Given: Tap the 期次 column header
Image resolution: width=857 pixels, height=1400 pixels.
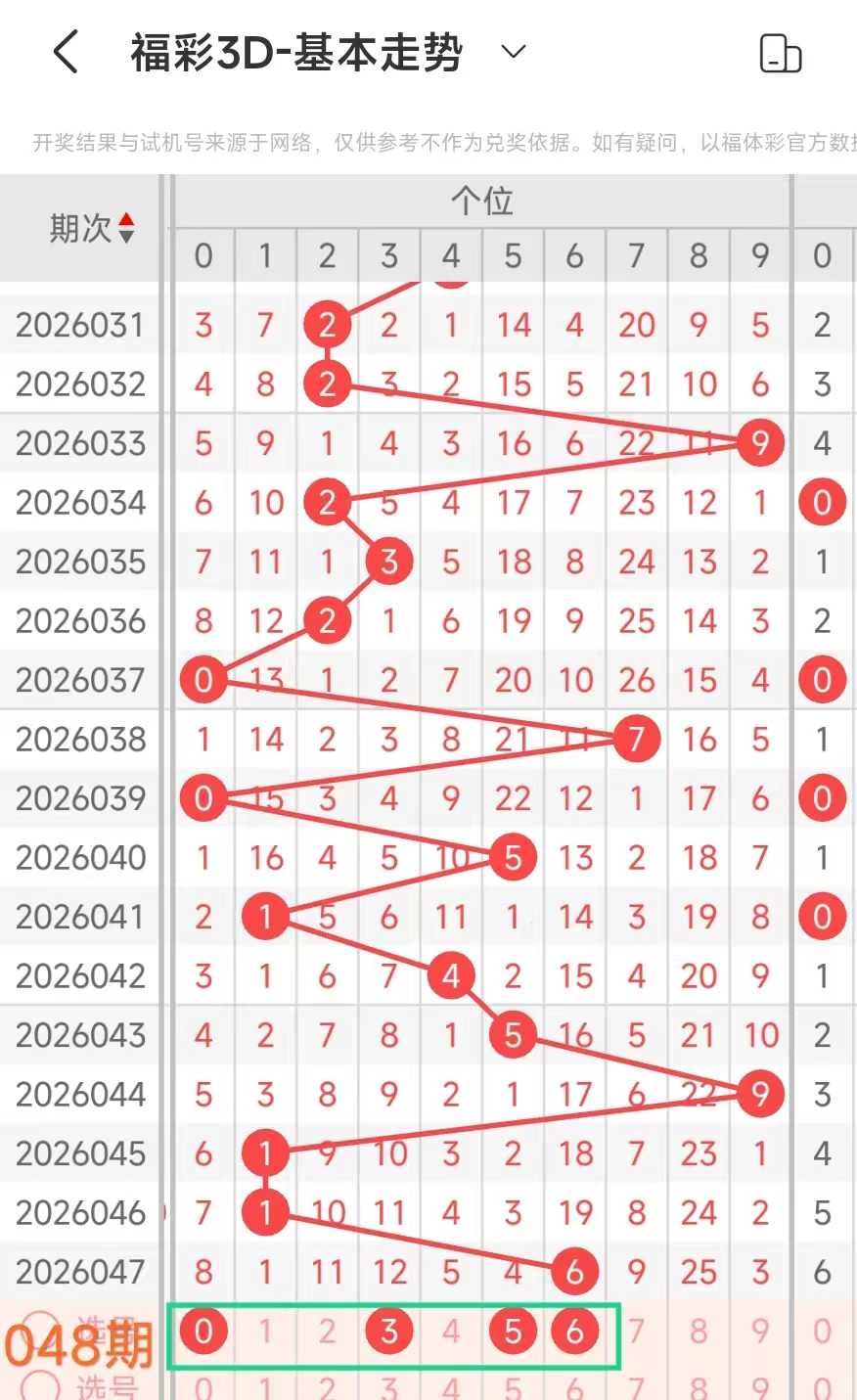Looking at the screenshot, I should (83, 227).
